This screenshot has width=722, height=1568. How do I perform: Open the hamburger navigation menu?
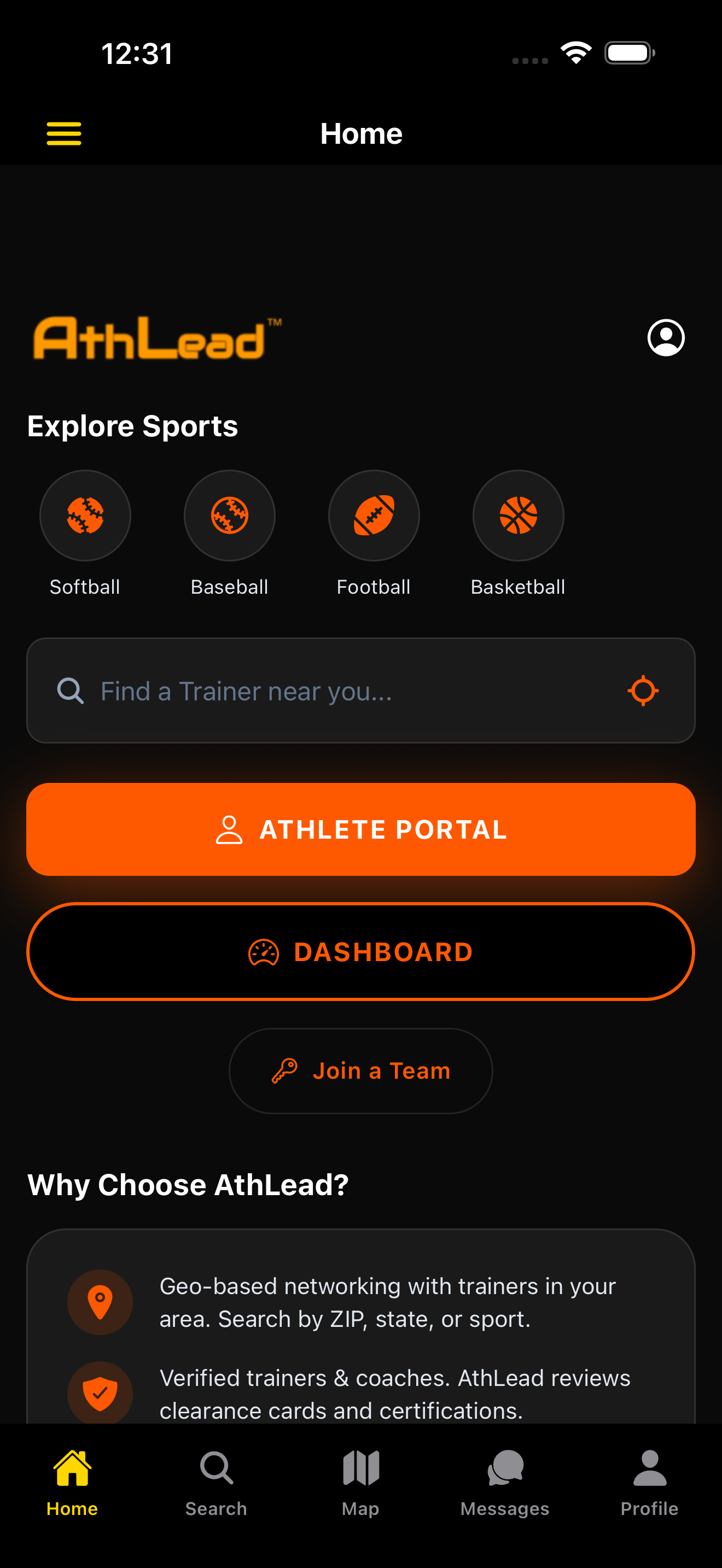coord(63,133)
